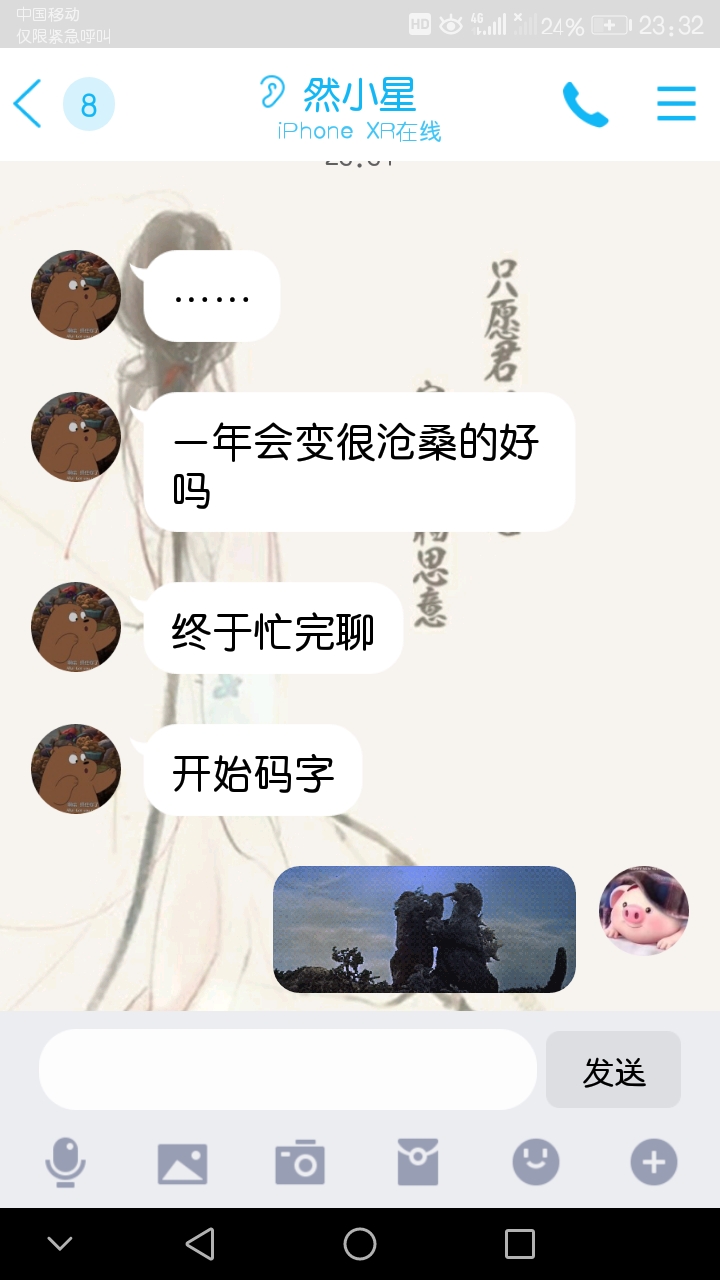Open the emoji sticker panel
Viewport: 720px width, 1280px height.
point(536,1163)
